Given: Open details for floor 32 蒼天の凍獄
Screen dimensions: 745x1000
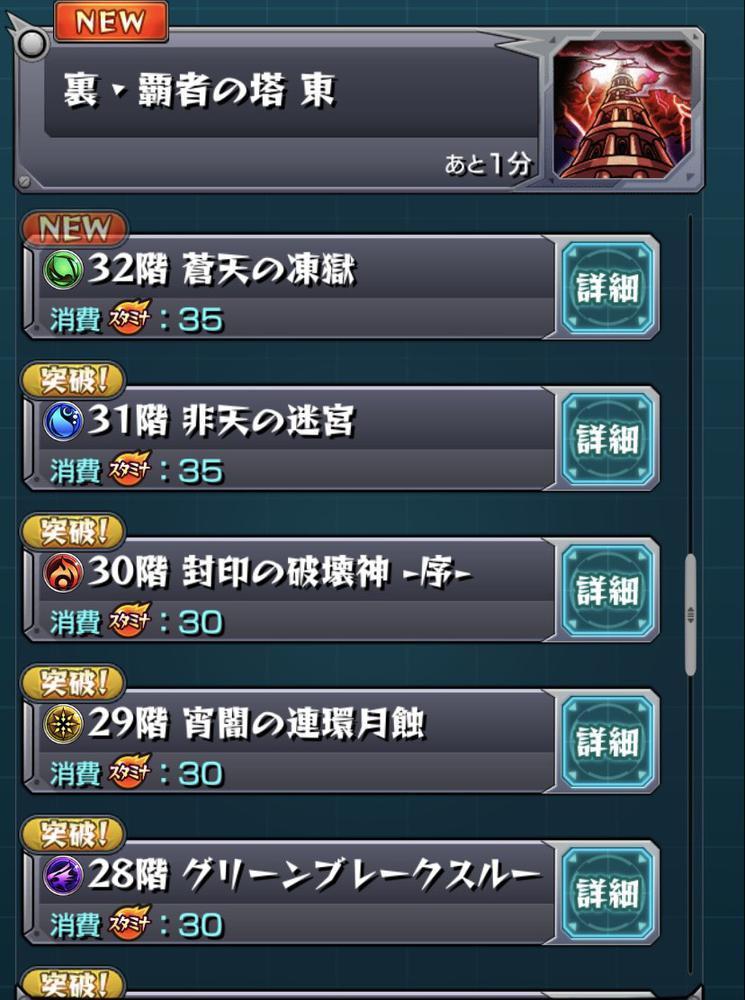Looking at the screenshot, I should point(606,289).
